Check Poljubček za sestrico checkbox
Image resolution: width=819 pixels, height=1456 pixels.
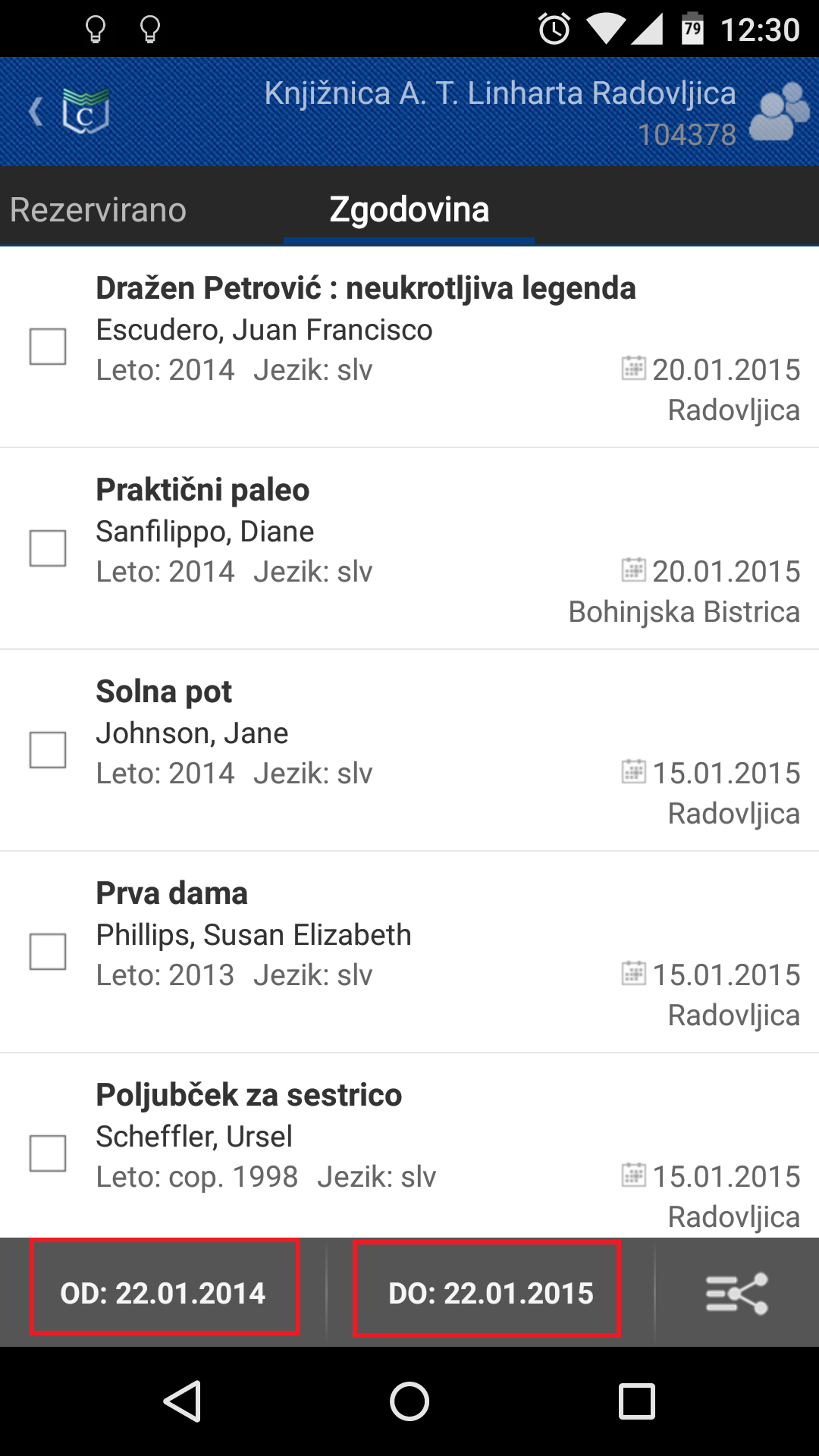coord(48,1153)
